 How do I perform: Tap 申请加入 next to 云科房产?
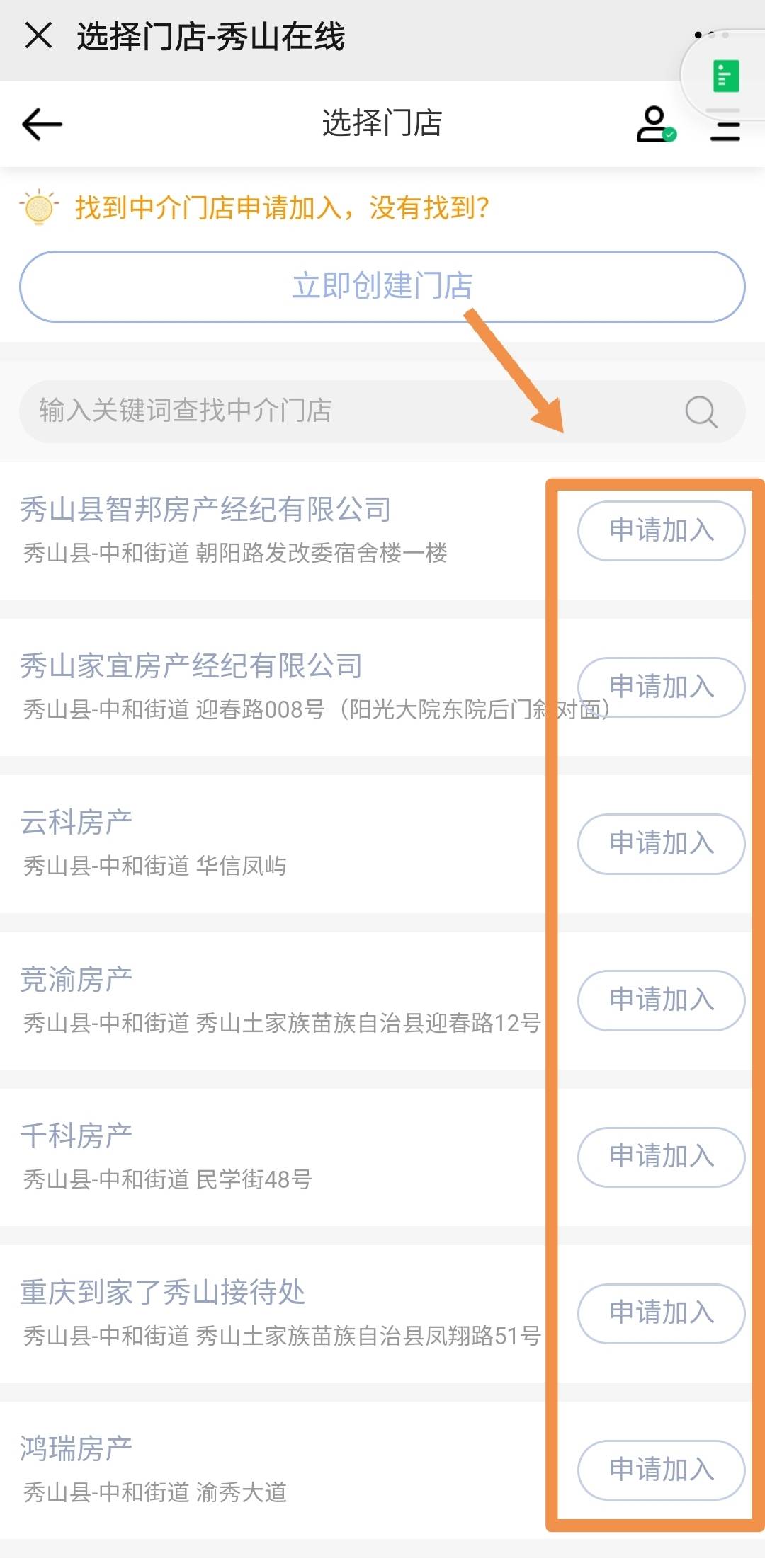(x=661, y=844)
